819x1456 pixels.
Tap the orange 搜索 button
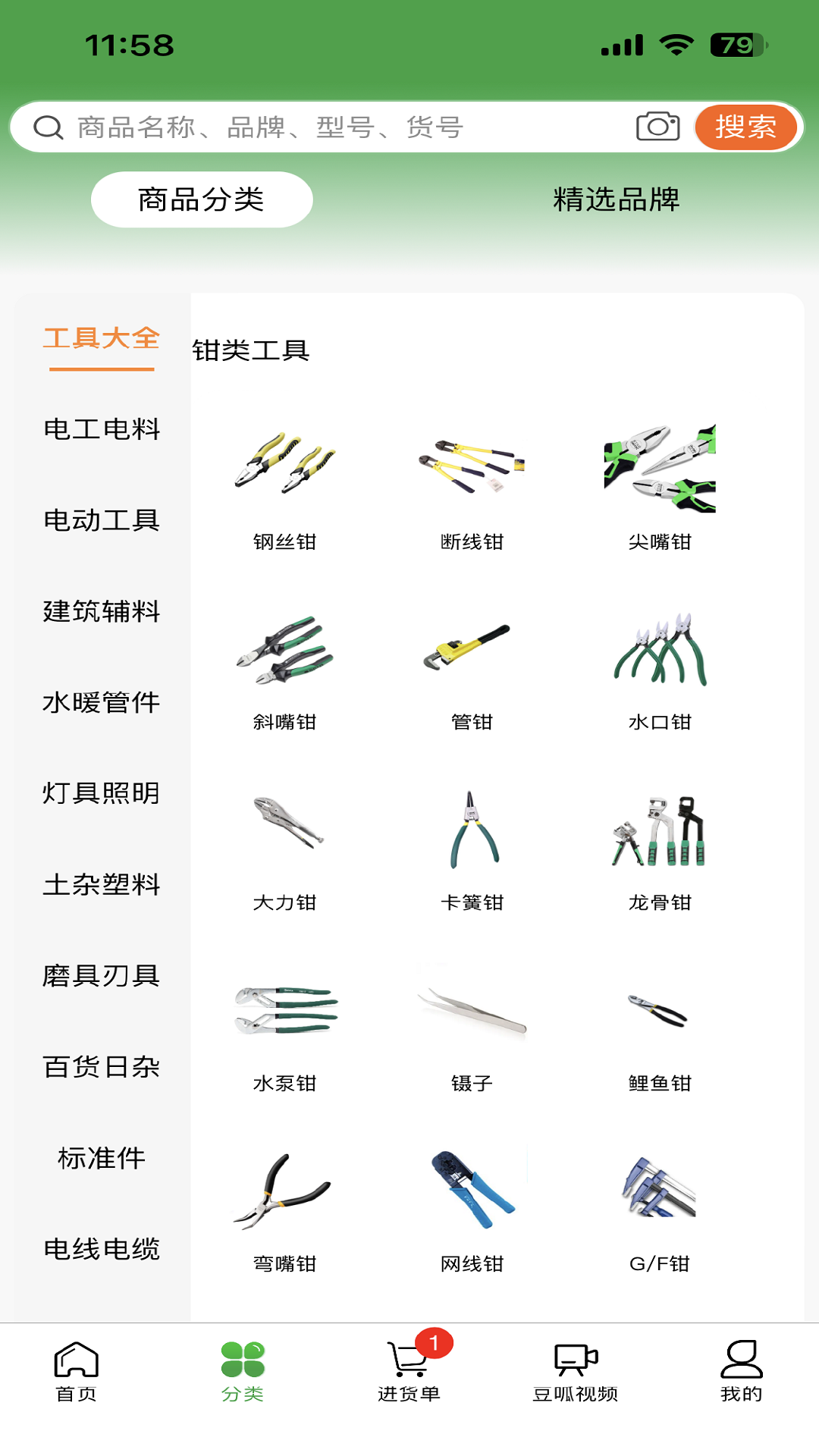[x=745, y=127]
